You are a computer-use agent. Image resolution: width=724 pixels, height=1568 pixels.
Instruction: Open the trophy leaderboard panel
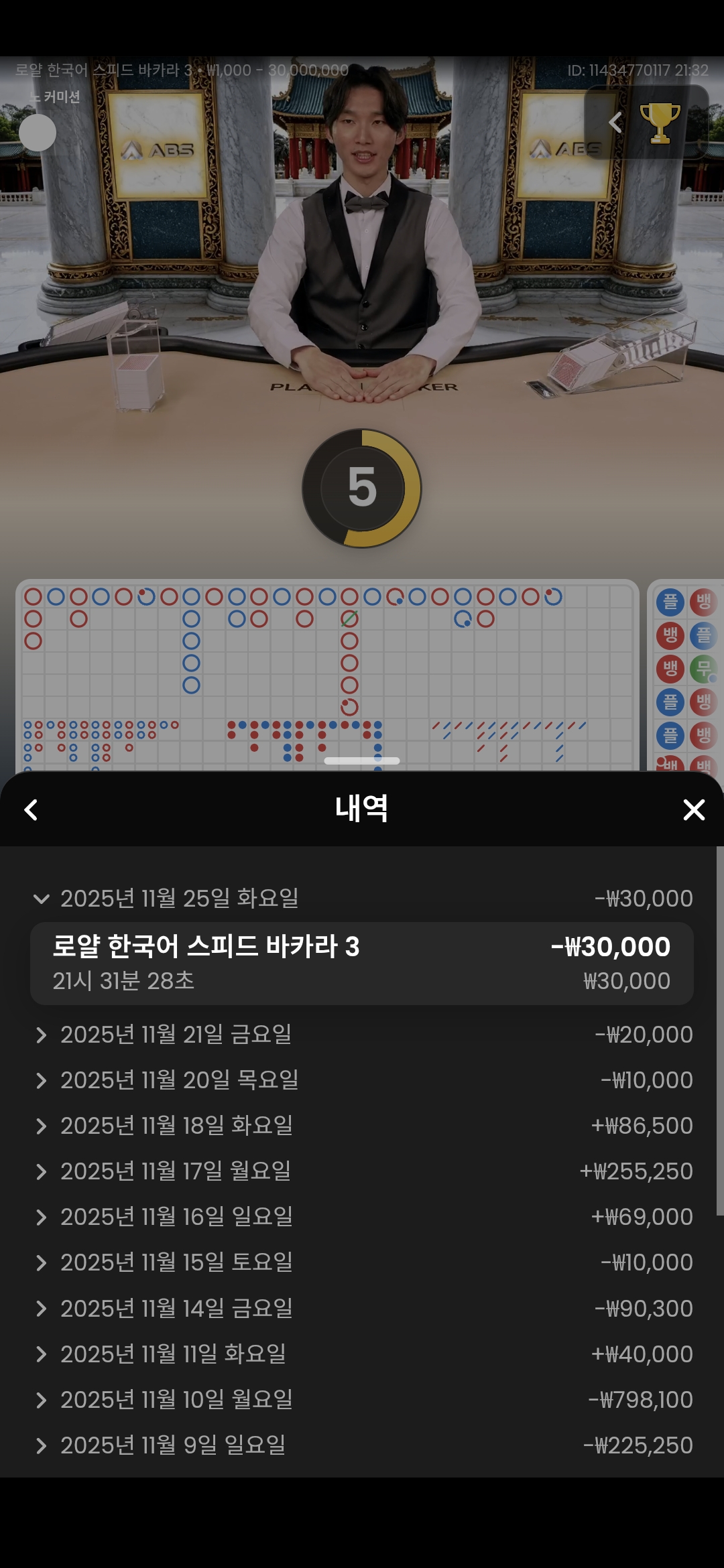660,123
